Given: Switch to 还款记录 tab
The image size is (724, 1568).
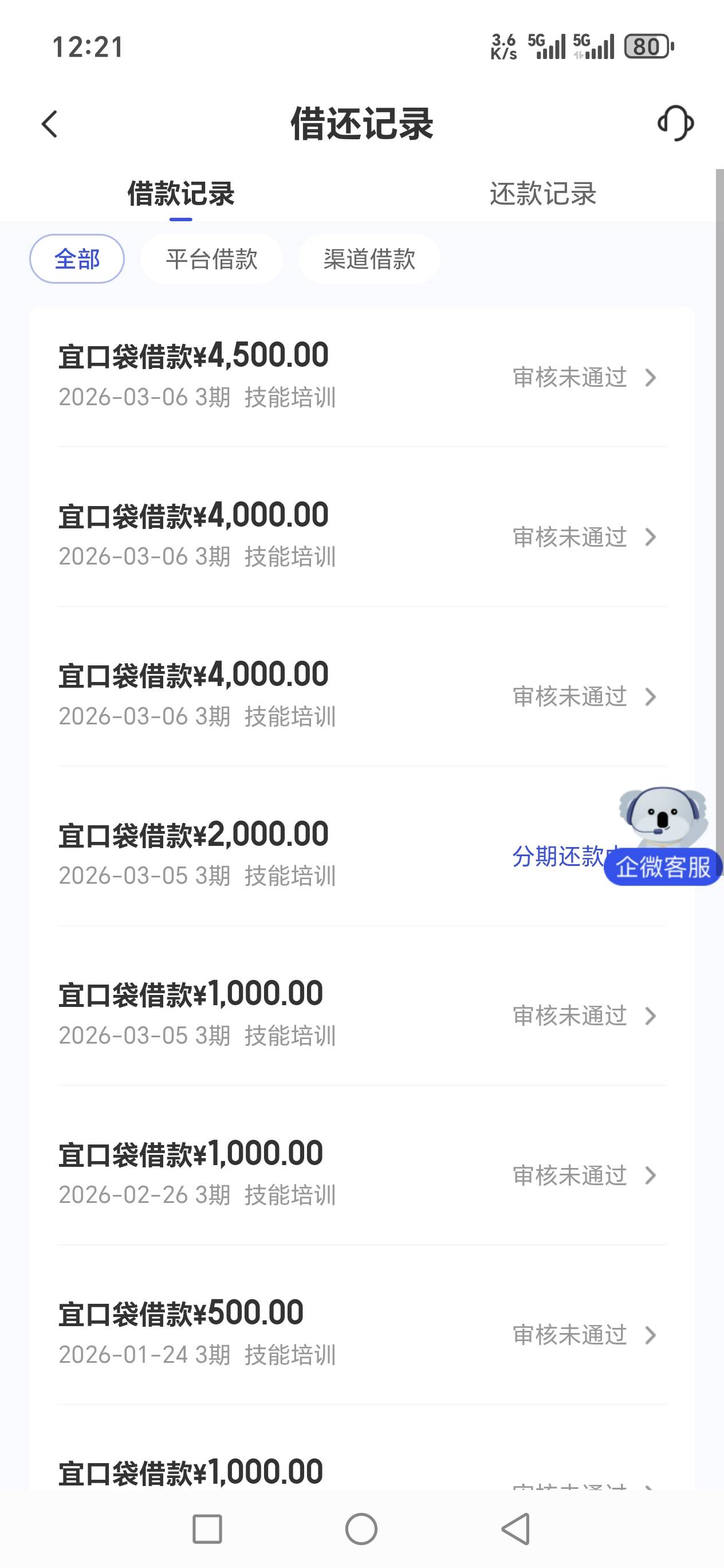Looking at the screenshot, I should pos(542,194).
